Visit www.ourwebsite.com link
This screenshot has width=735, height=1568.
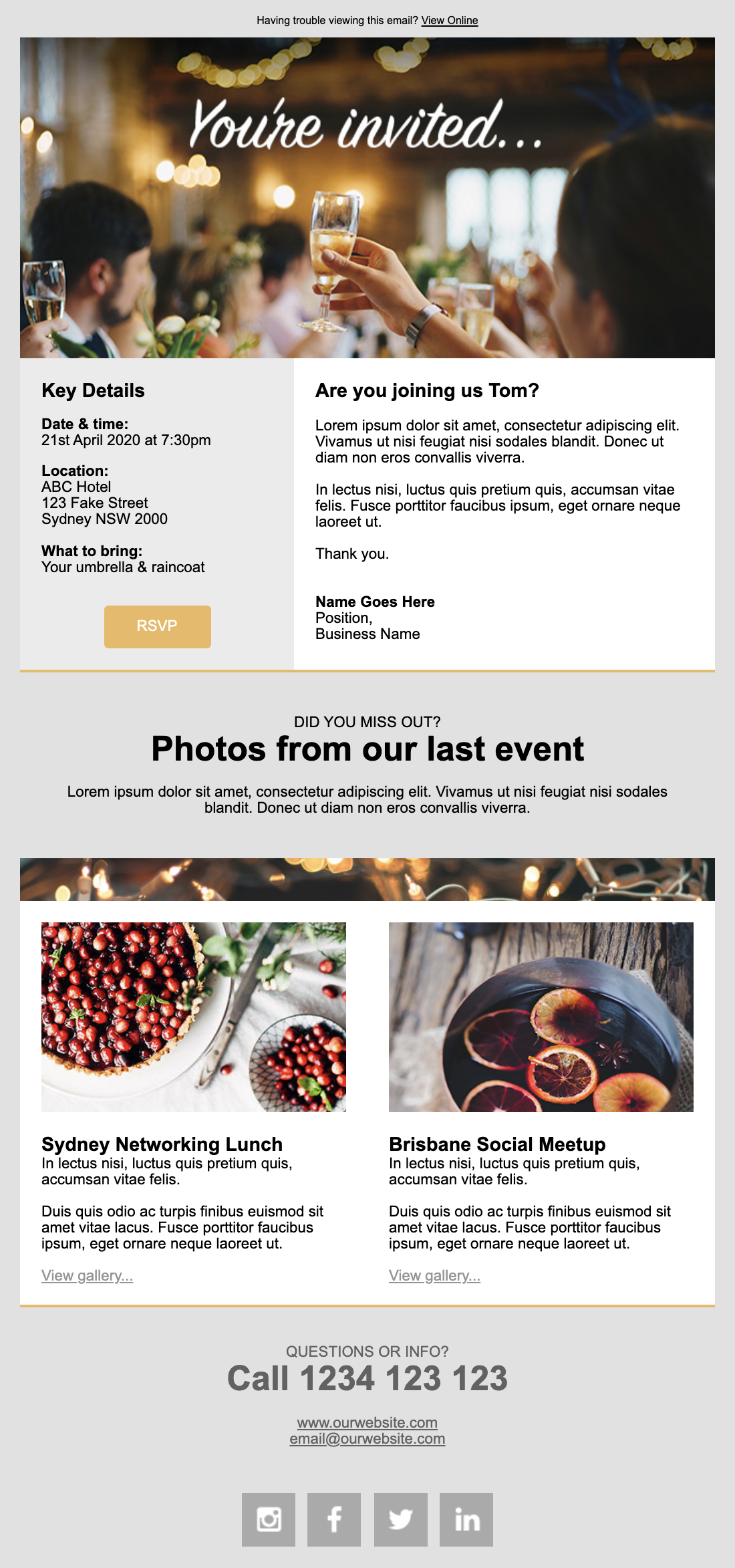point(367,1422)
